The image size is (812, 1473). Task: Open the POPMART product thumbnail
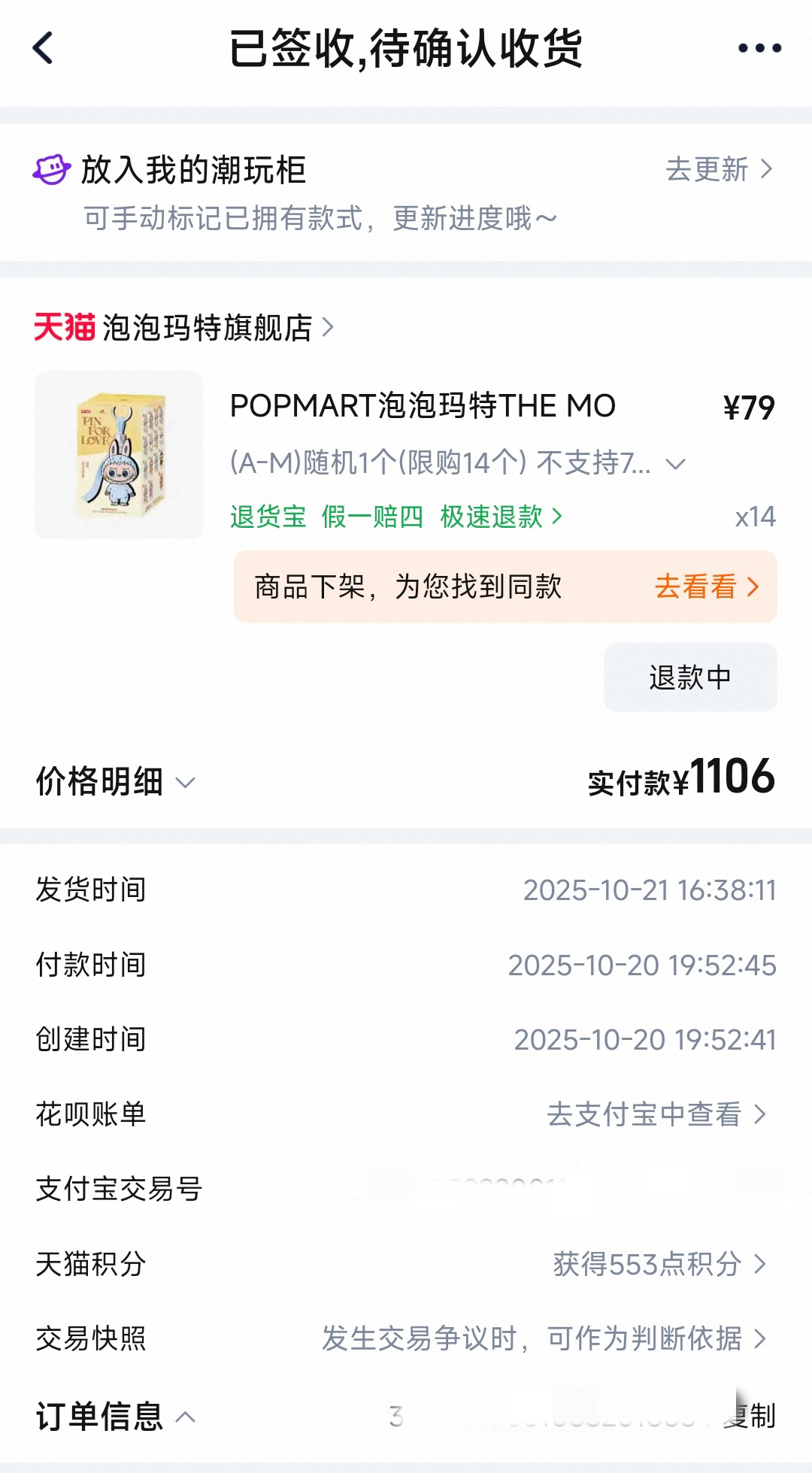119,454
